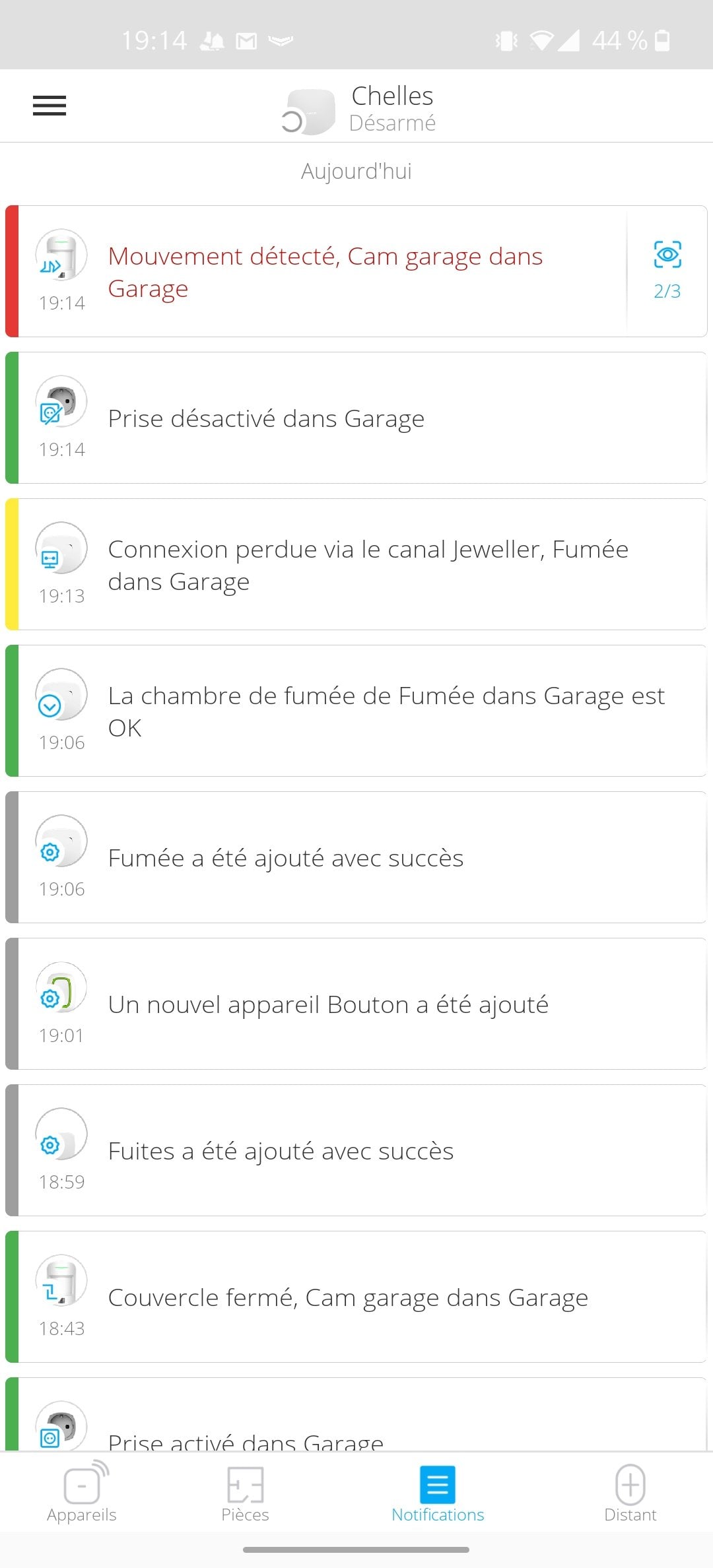The image size is (713, 1568).
Task: Open the Couvercle fermé Cam garage notification
Action: [356, 1297]
